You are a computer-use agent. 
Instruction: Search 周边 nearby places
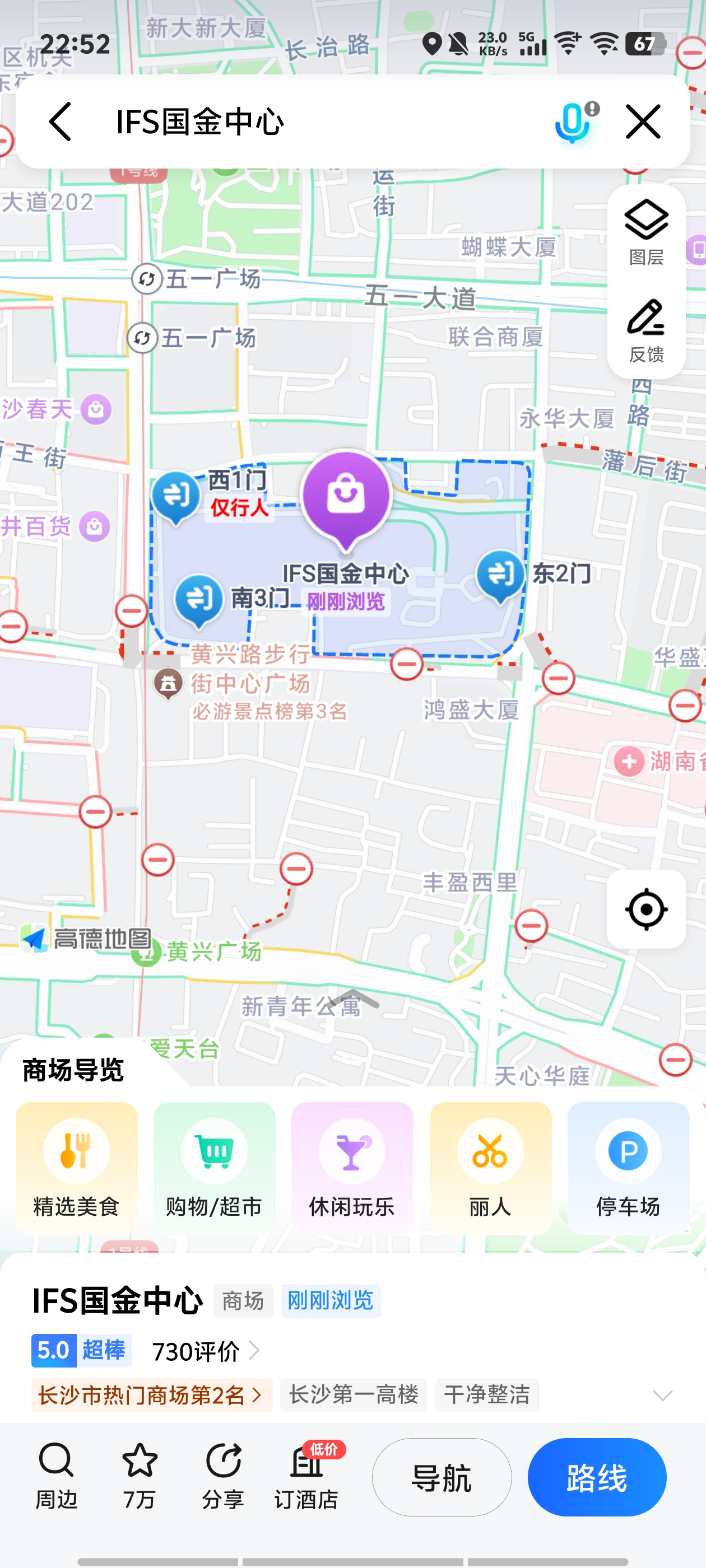(x=56, y=1476)
